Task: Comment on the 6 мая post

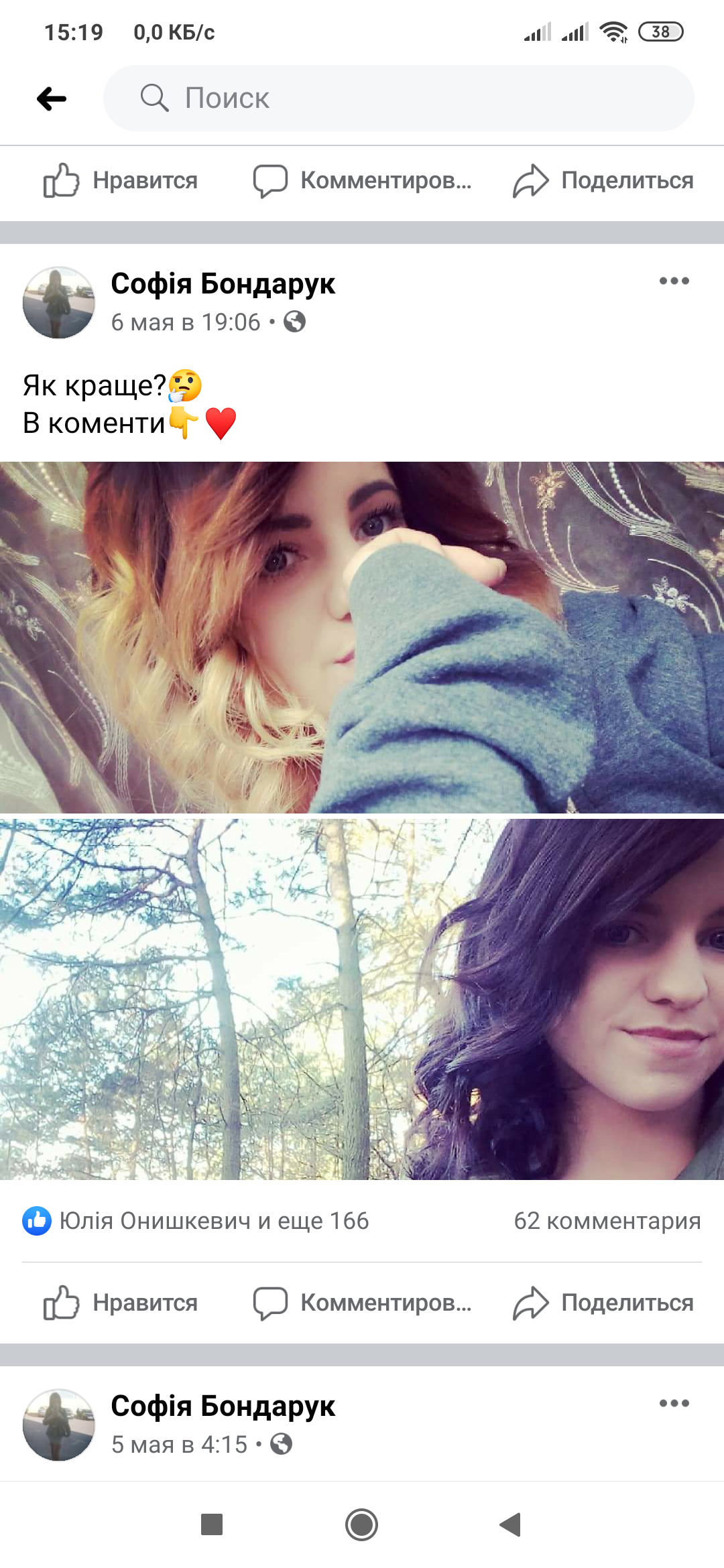Action: [362, 1303]
